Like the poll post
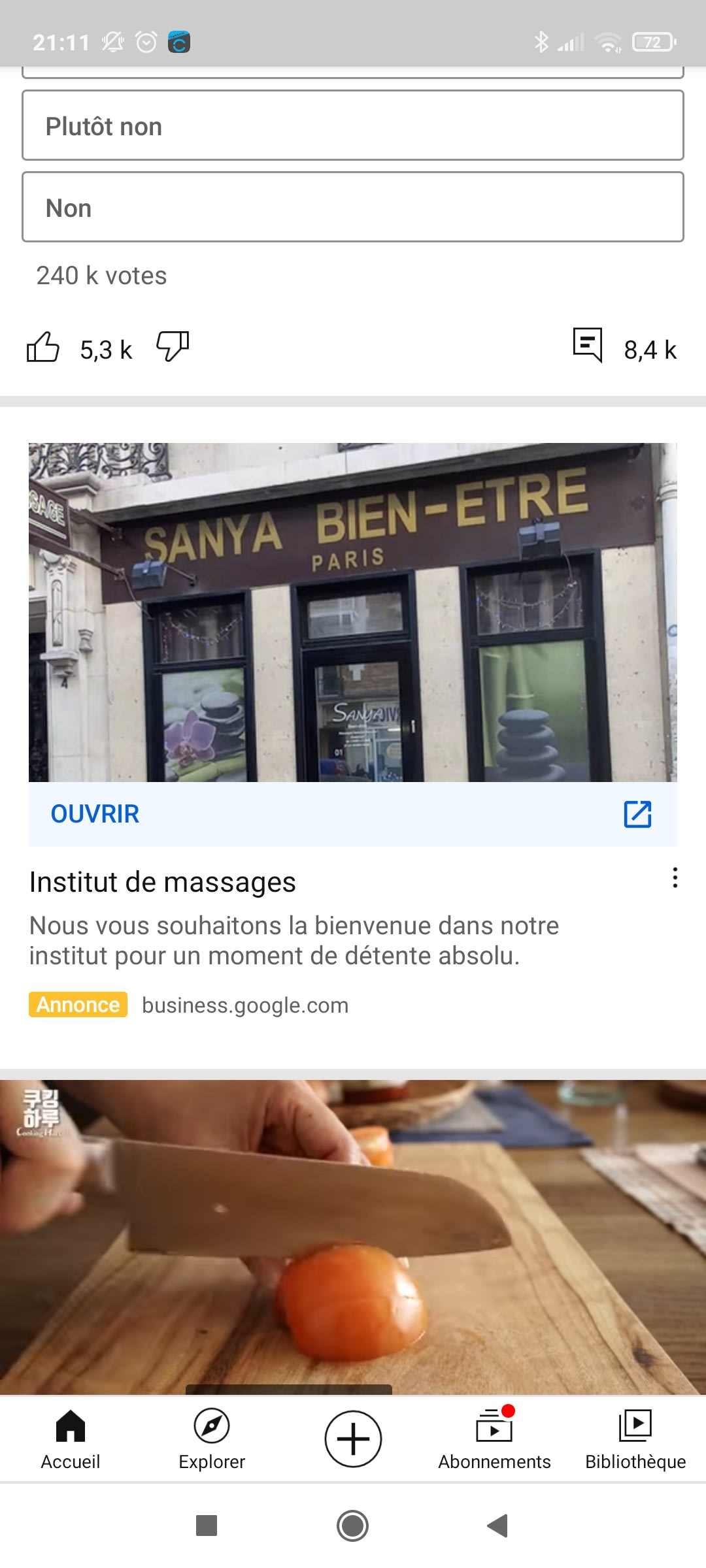The width and height of the screenshot is (706, 1568). pyautogui.click(x=43, y=347)
